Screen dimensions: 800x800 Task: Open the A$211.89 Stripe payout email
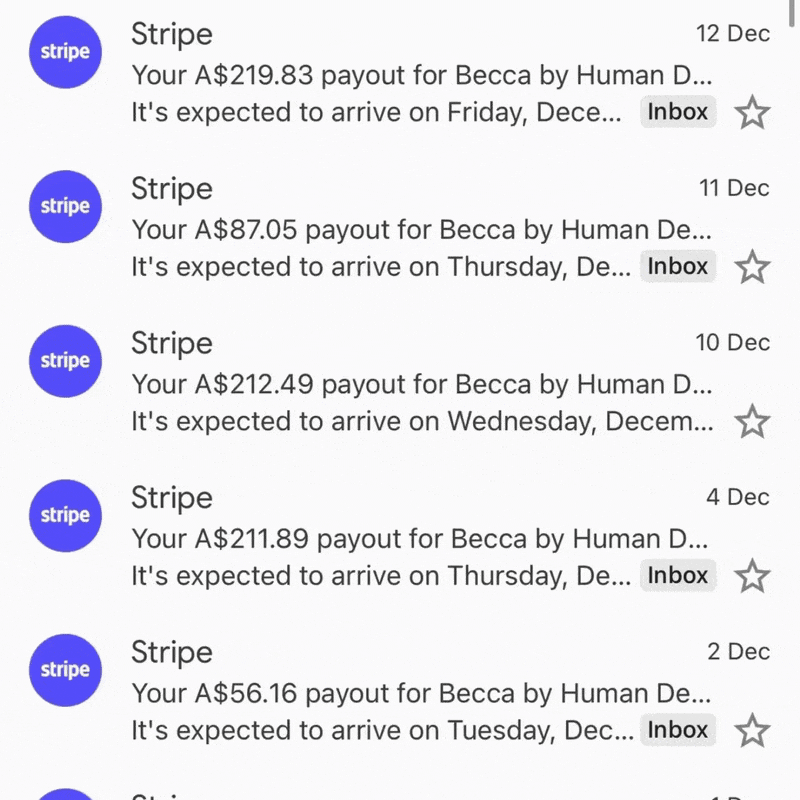[420, 539]
